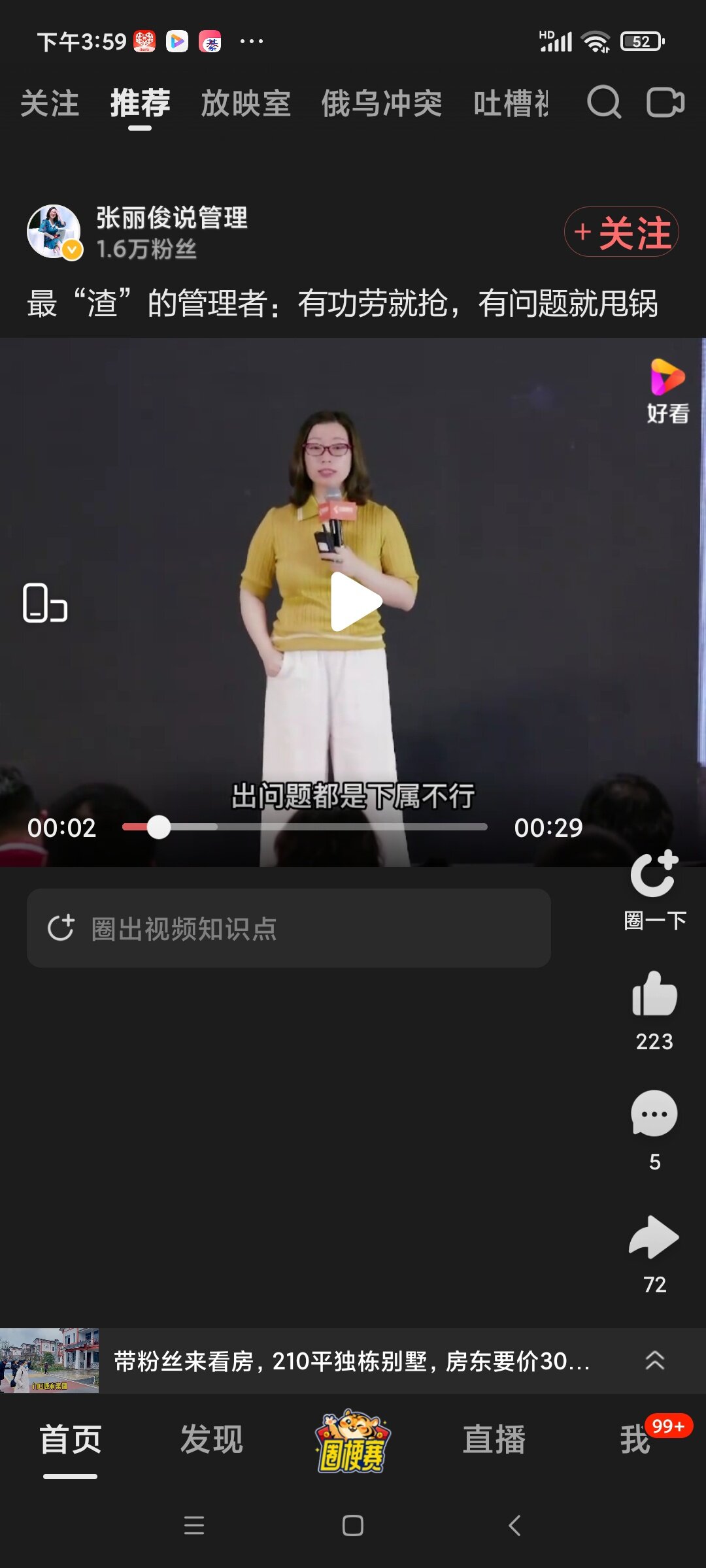Tap the system back button
This screenshot has height=1568, width=706.
[x=514, y=1526]
